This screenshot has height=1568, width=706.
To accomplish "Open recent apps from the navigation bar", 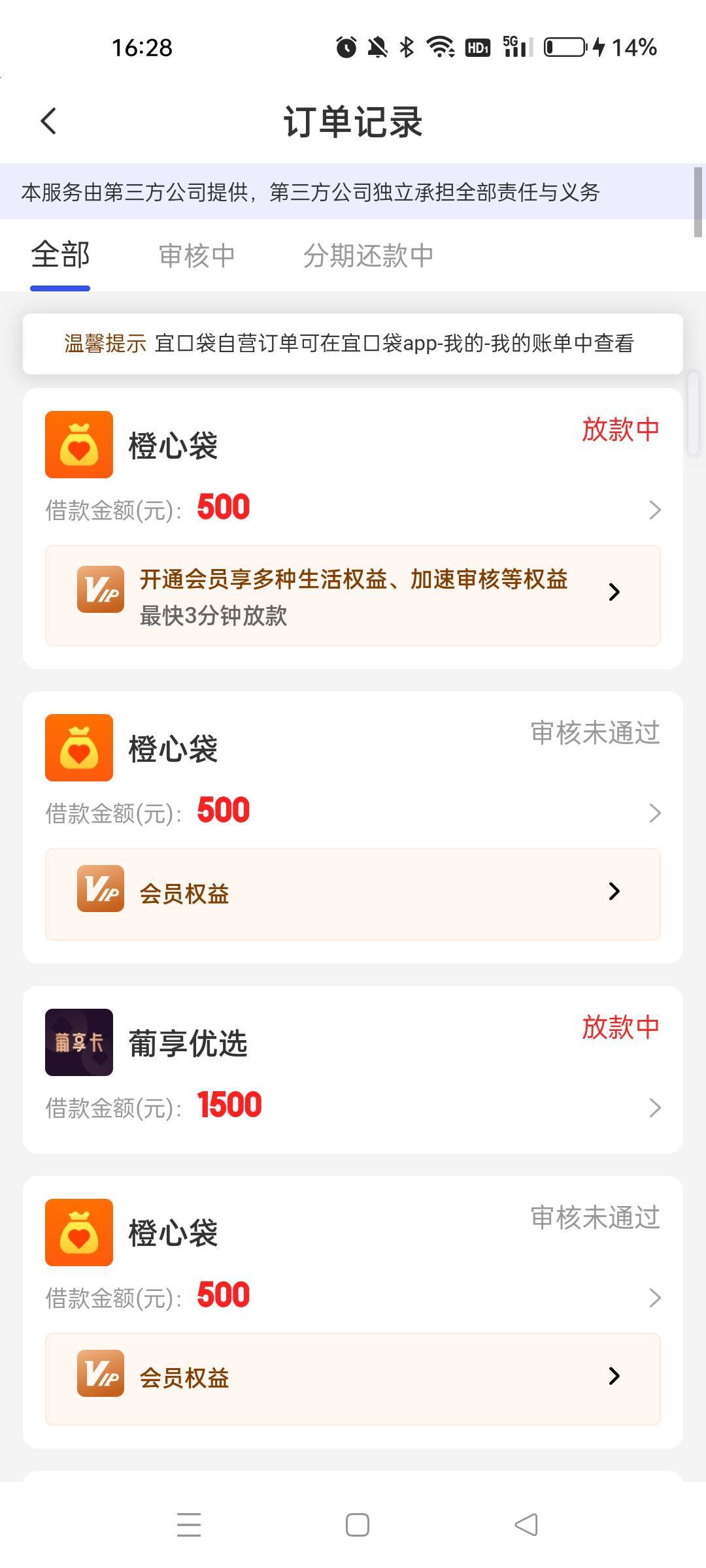I will click(189, 1525).
